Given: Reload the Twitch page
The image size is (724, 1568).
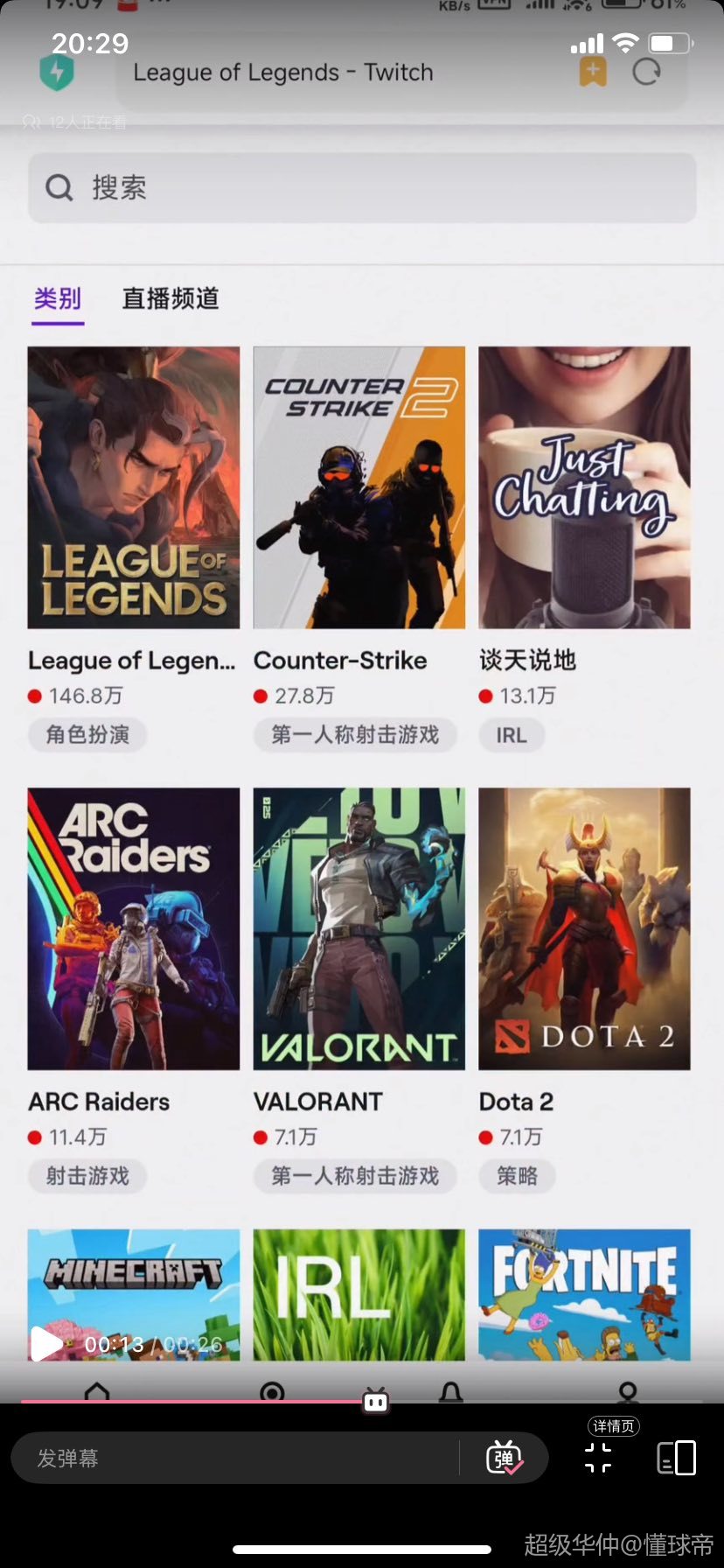Looking at the screenshot, I should tap(646, 72).
